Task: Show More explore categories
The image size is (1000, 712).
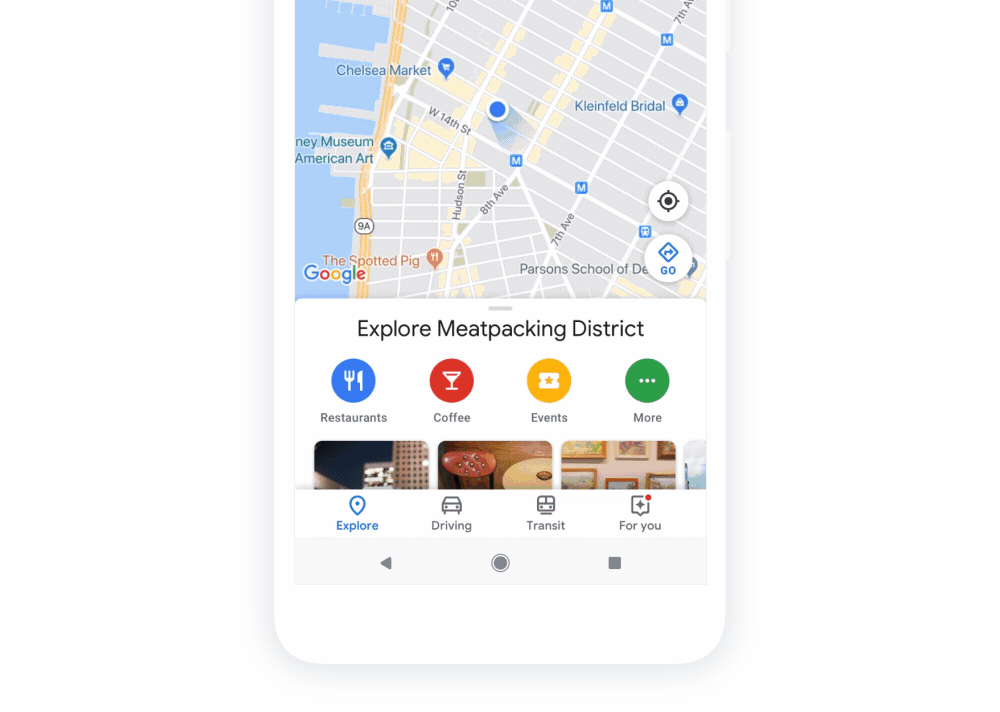Action: tap(647, 381)
